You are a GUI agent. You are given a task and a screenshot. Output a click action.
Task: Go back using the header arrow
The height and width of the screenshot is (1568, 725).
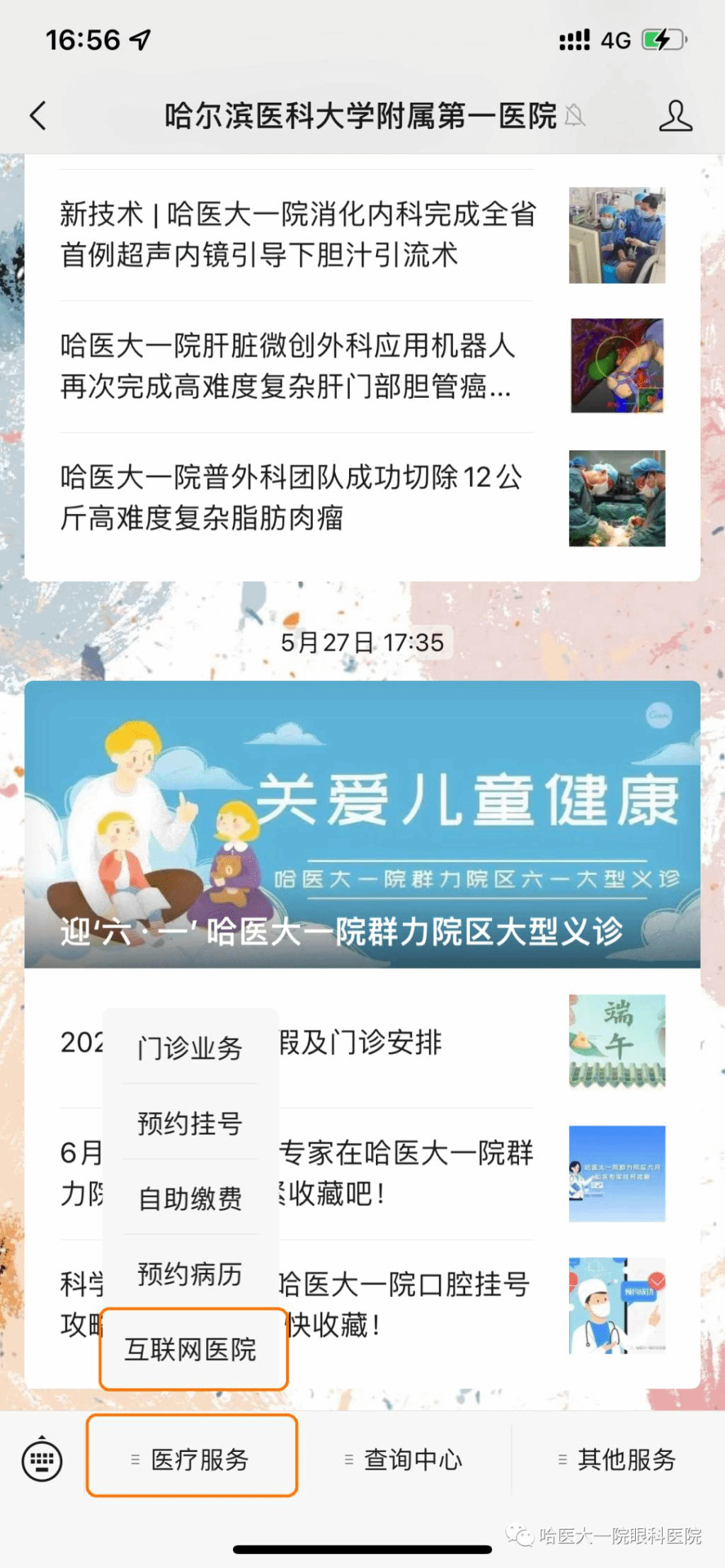39,115
